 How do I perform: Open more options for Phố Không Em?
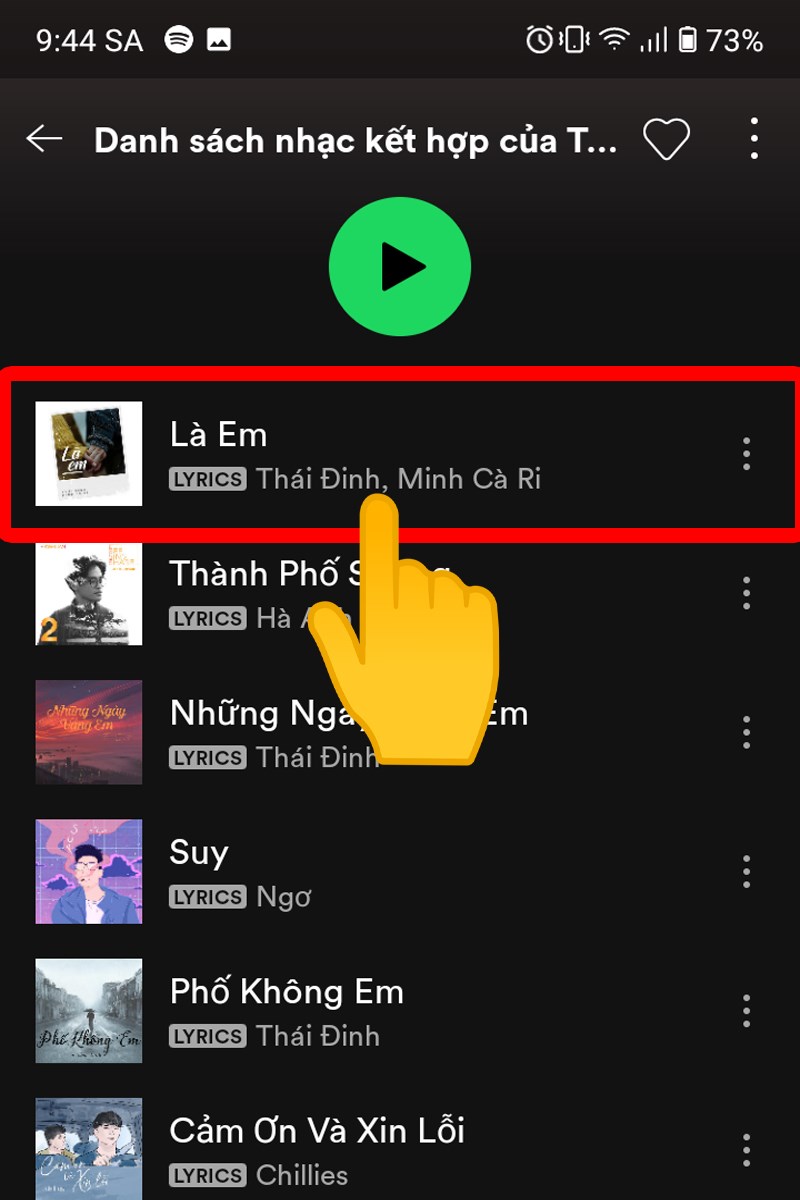pyautogui.click(x=746, y=1011)
